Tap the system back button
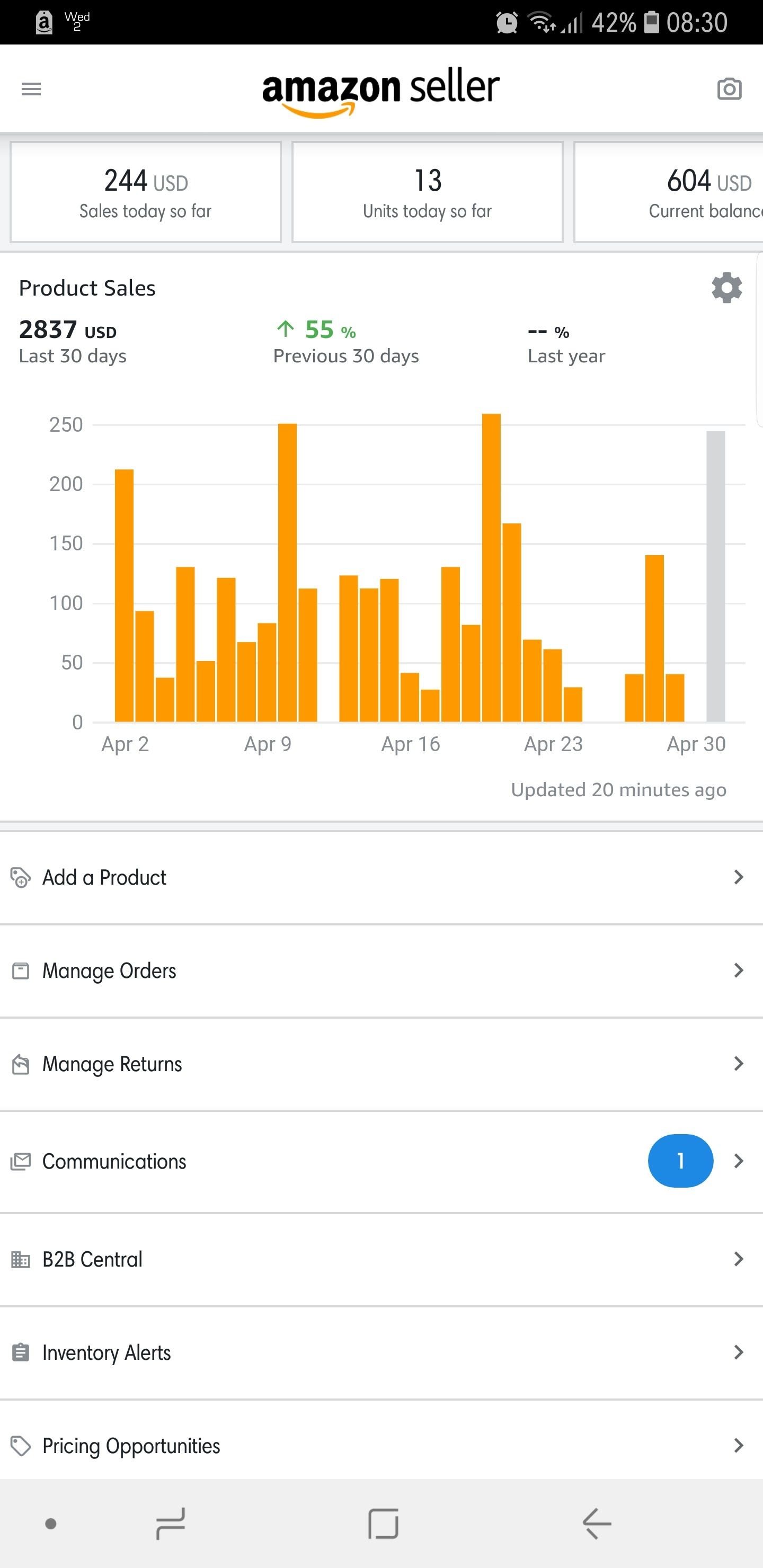Screen dimensions: 763x1568 point(596,1524)
